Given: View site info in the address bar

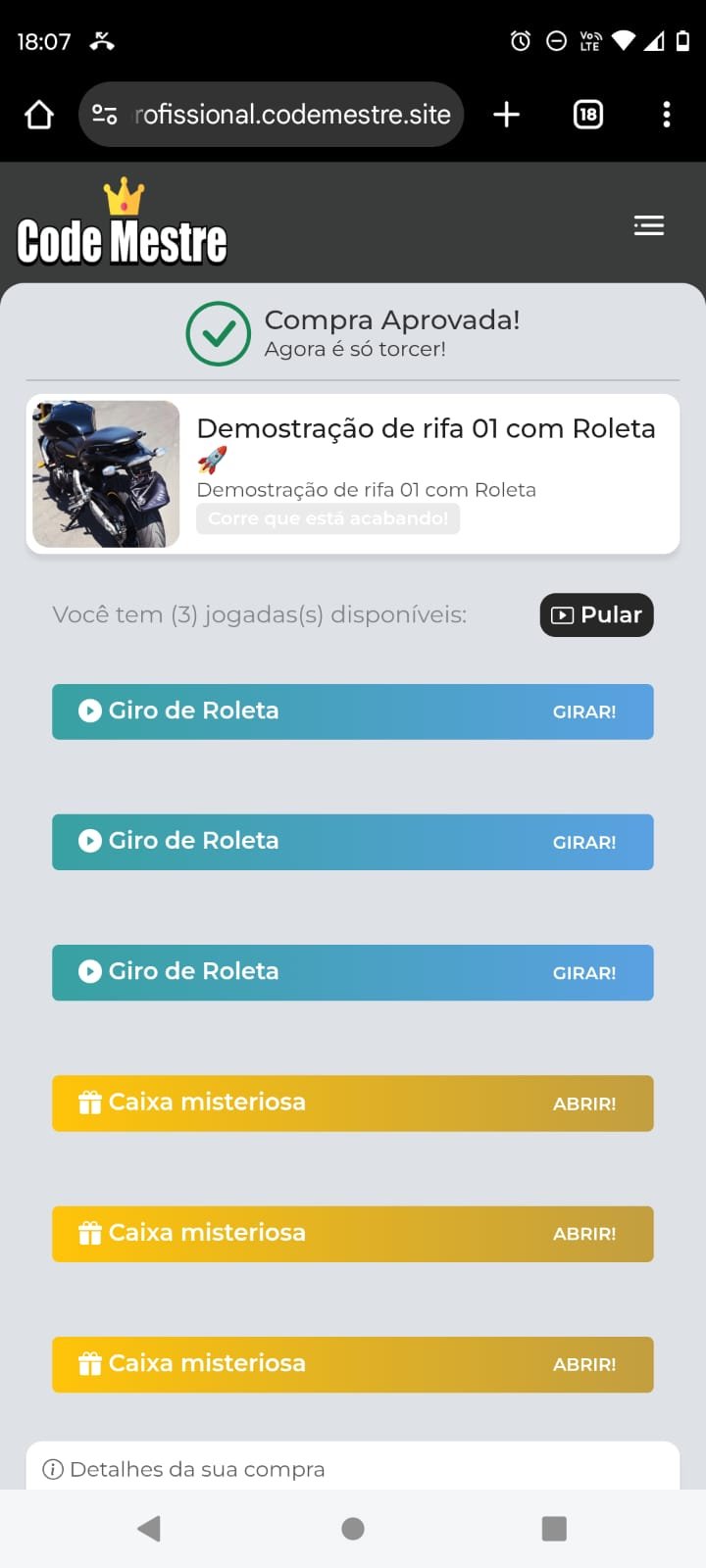Looking at the screenshot, I should pos(105,115).
